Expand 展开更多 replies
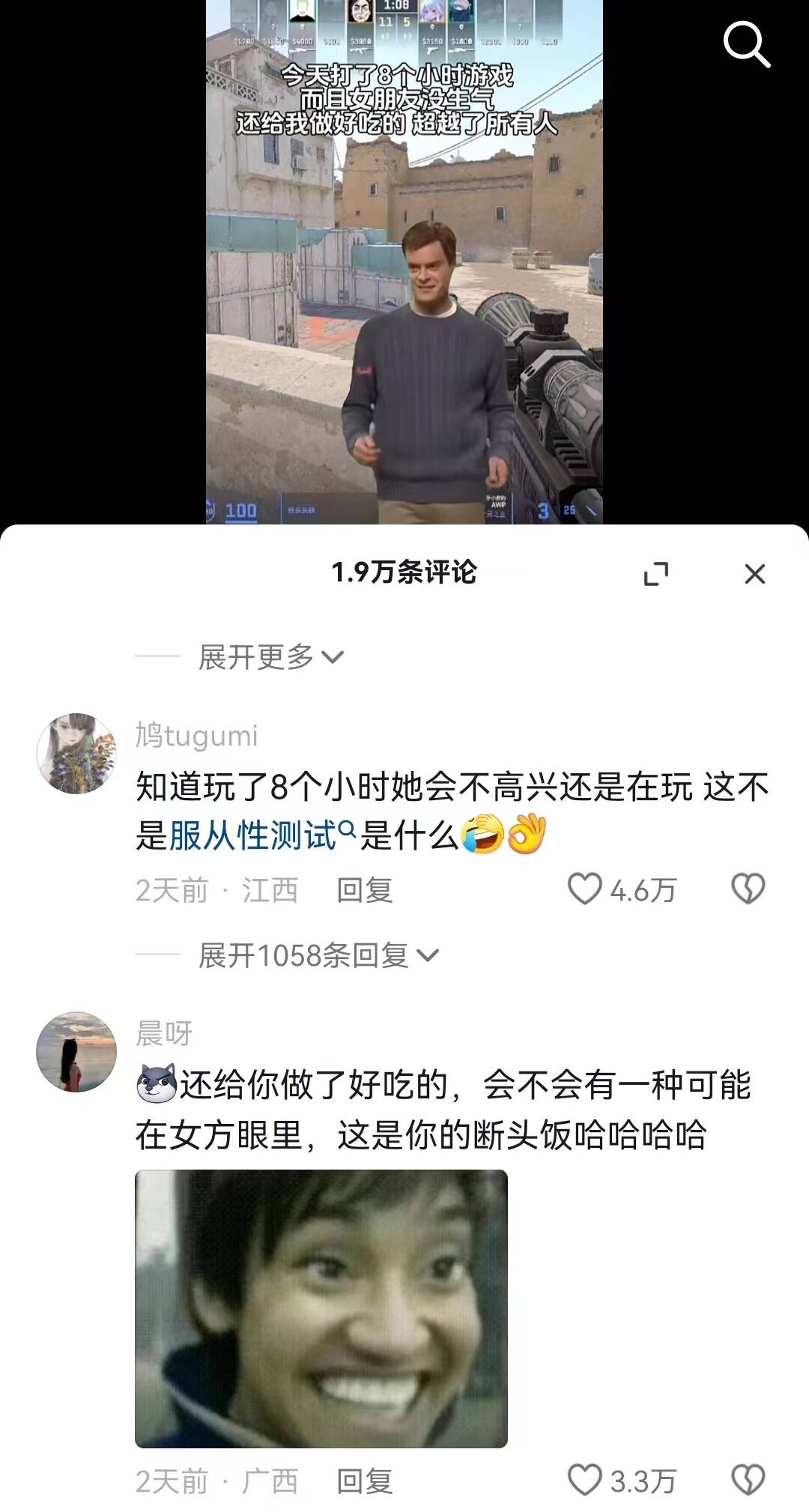This screenshot has height=1512, width=809. coord(270,657)
